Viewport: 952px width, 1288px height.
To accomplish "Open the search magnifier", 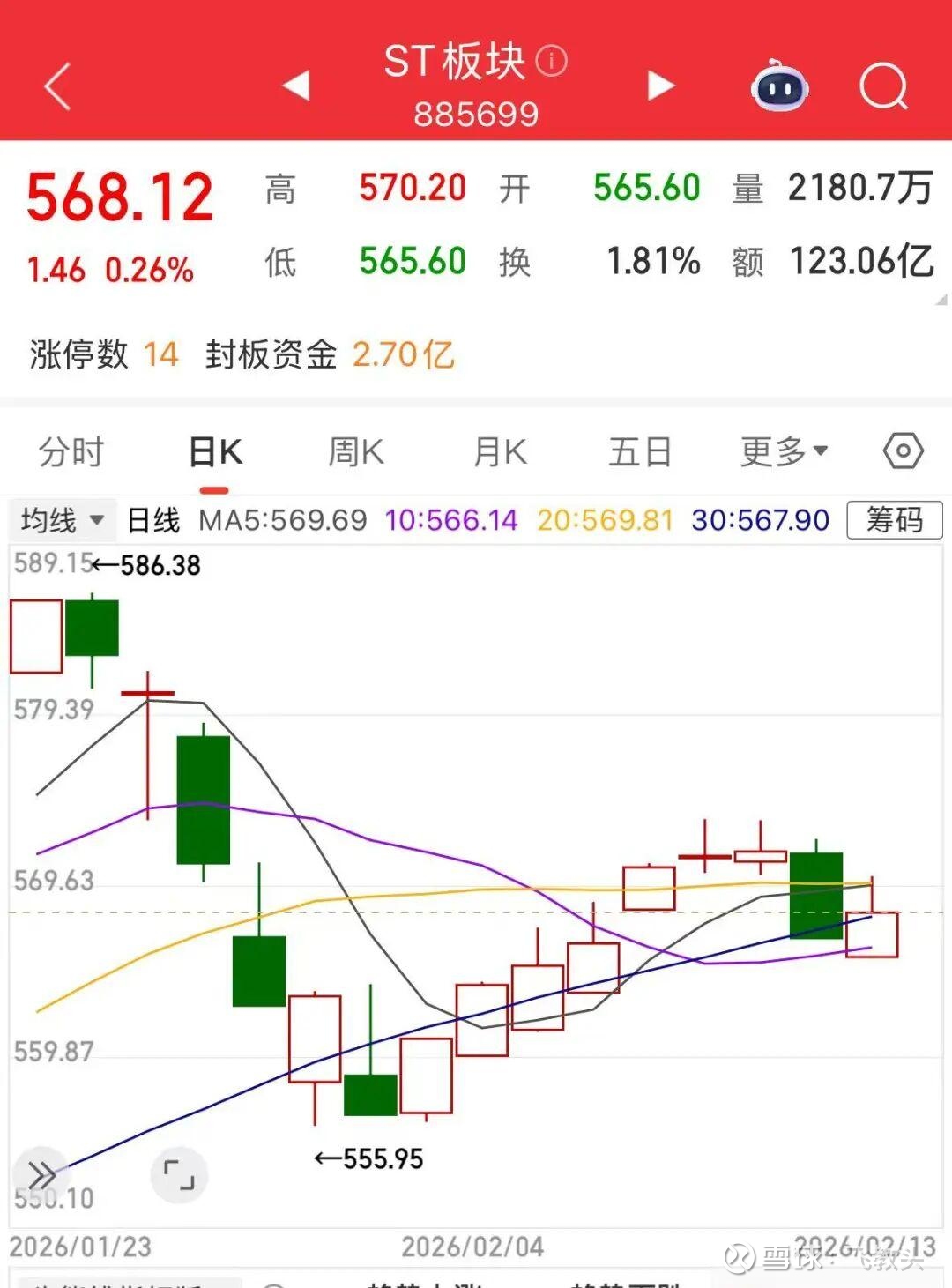I will click(882, 86).
